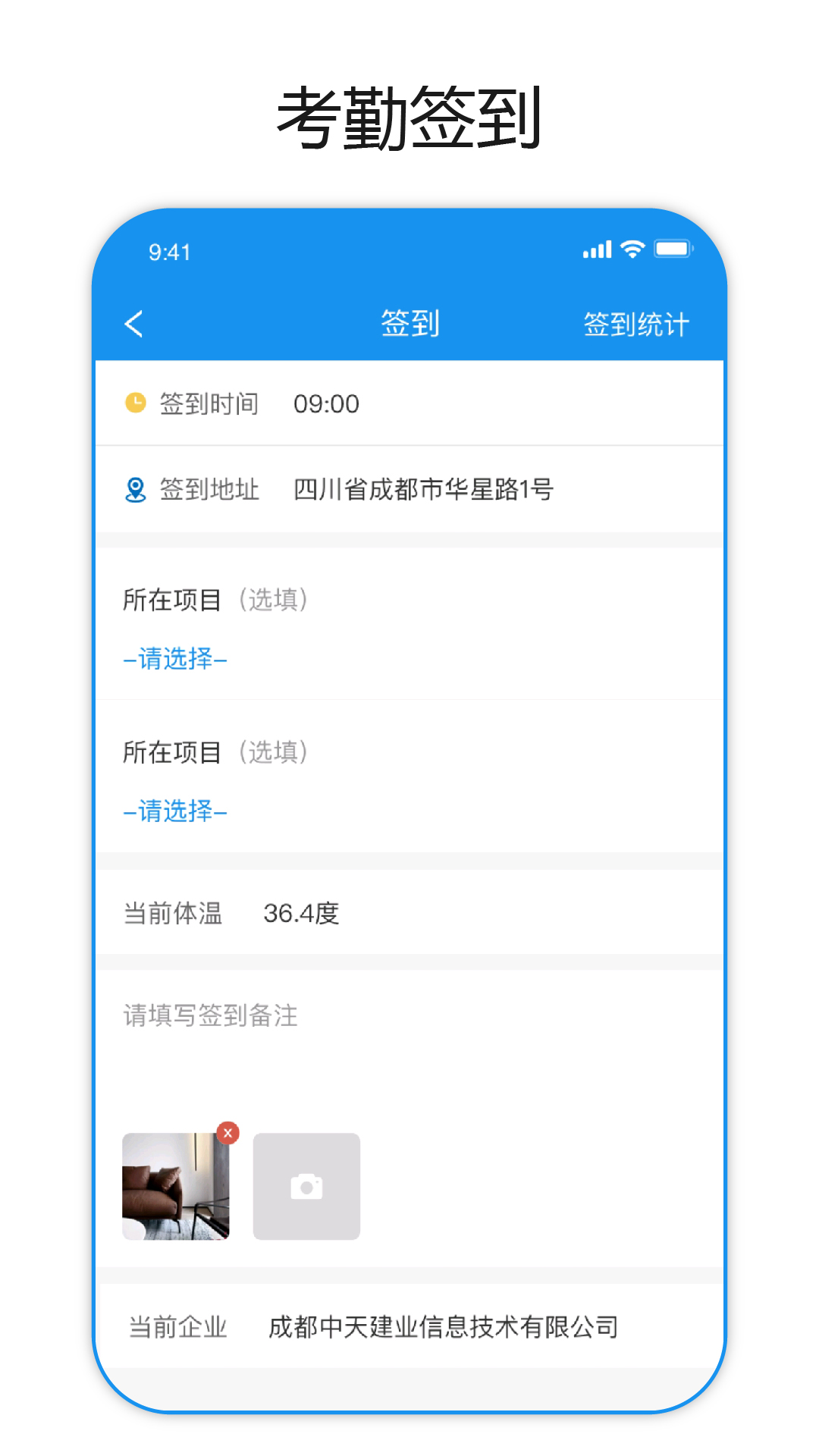This screenshot has width=819, height=1456.
Task: Tap the yellow clock icon beside 签到时间
Action: point(135,403)
